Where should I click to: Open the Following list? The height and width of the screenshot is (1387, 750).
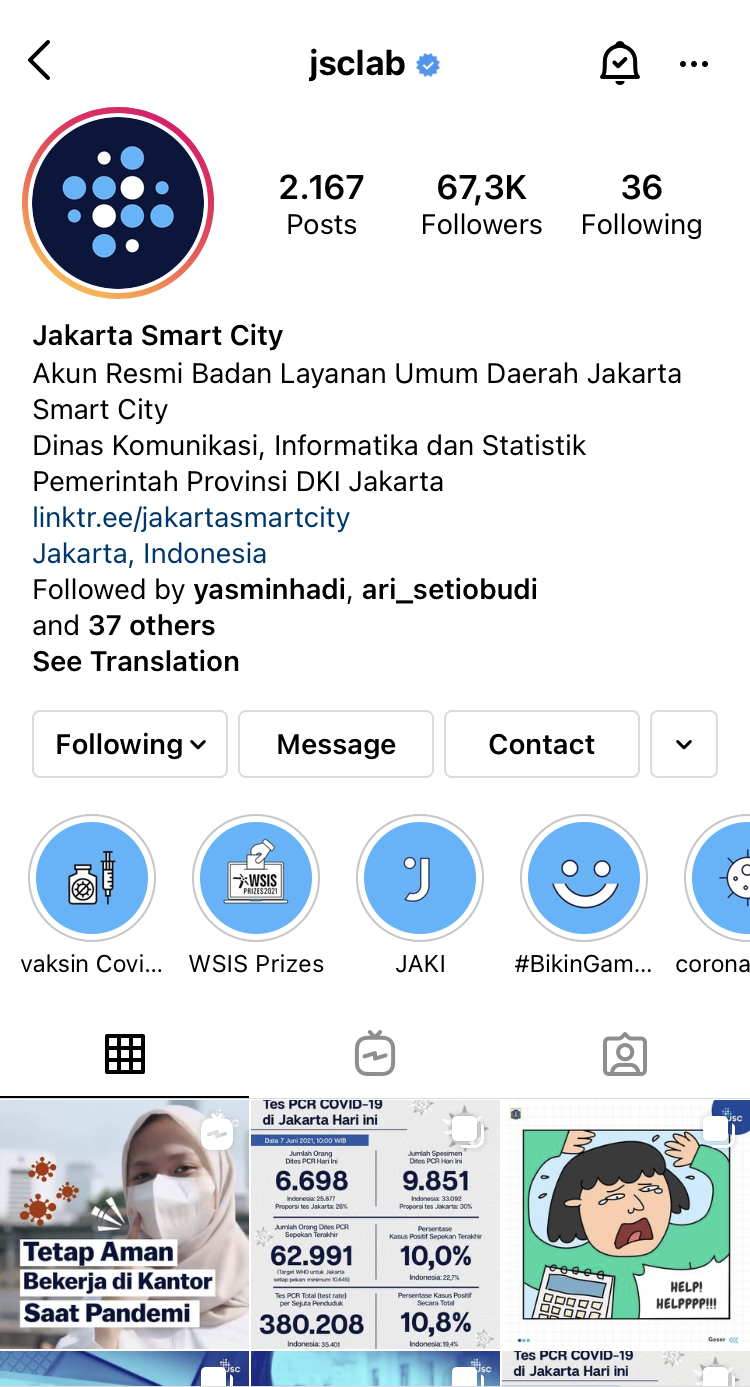click(x=641, y=204)
